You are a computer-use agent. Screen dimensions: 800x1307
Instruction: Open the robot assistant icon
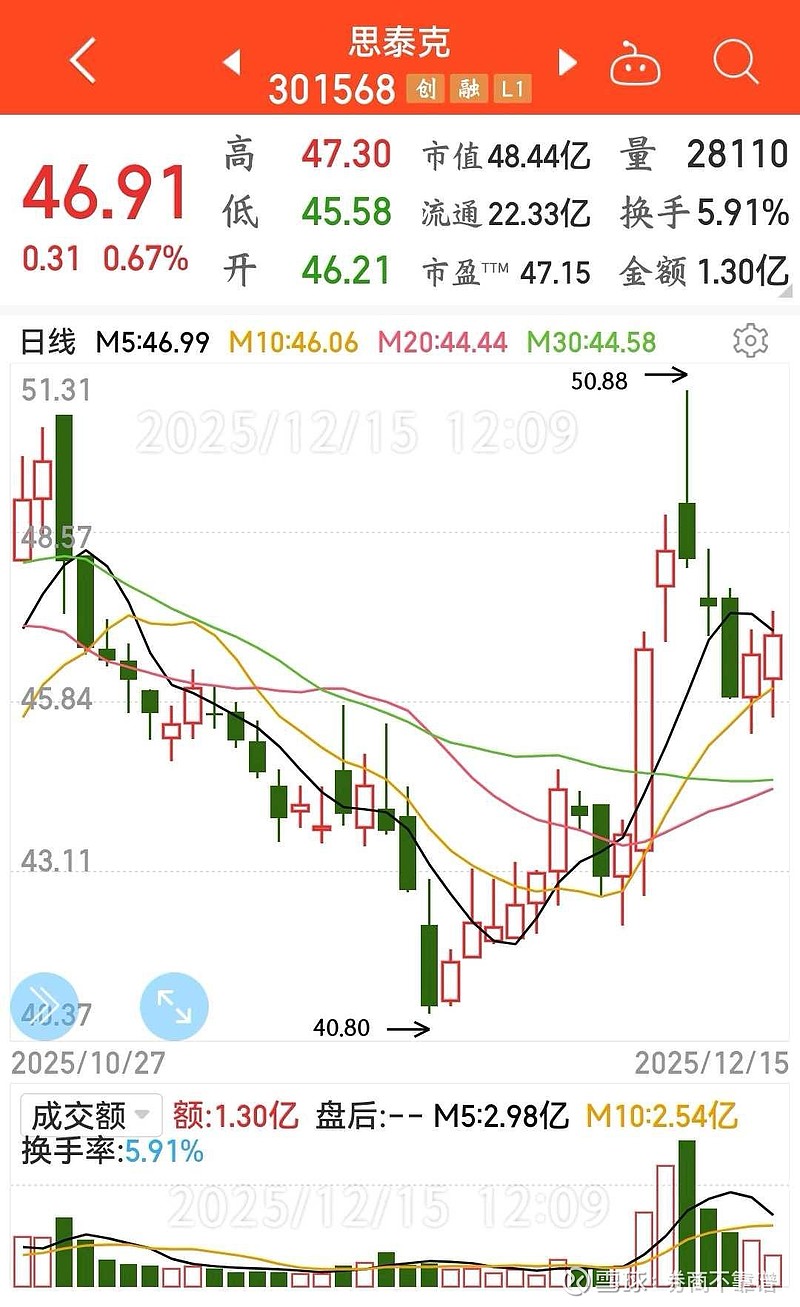(x=639, y=63)
